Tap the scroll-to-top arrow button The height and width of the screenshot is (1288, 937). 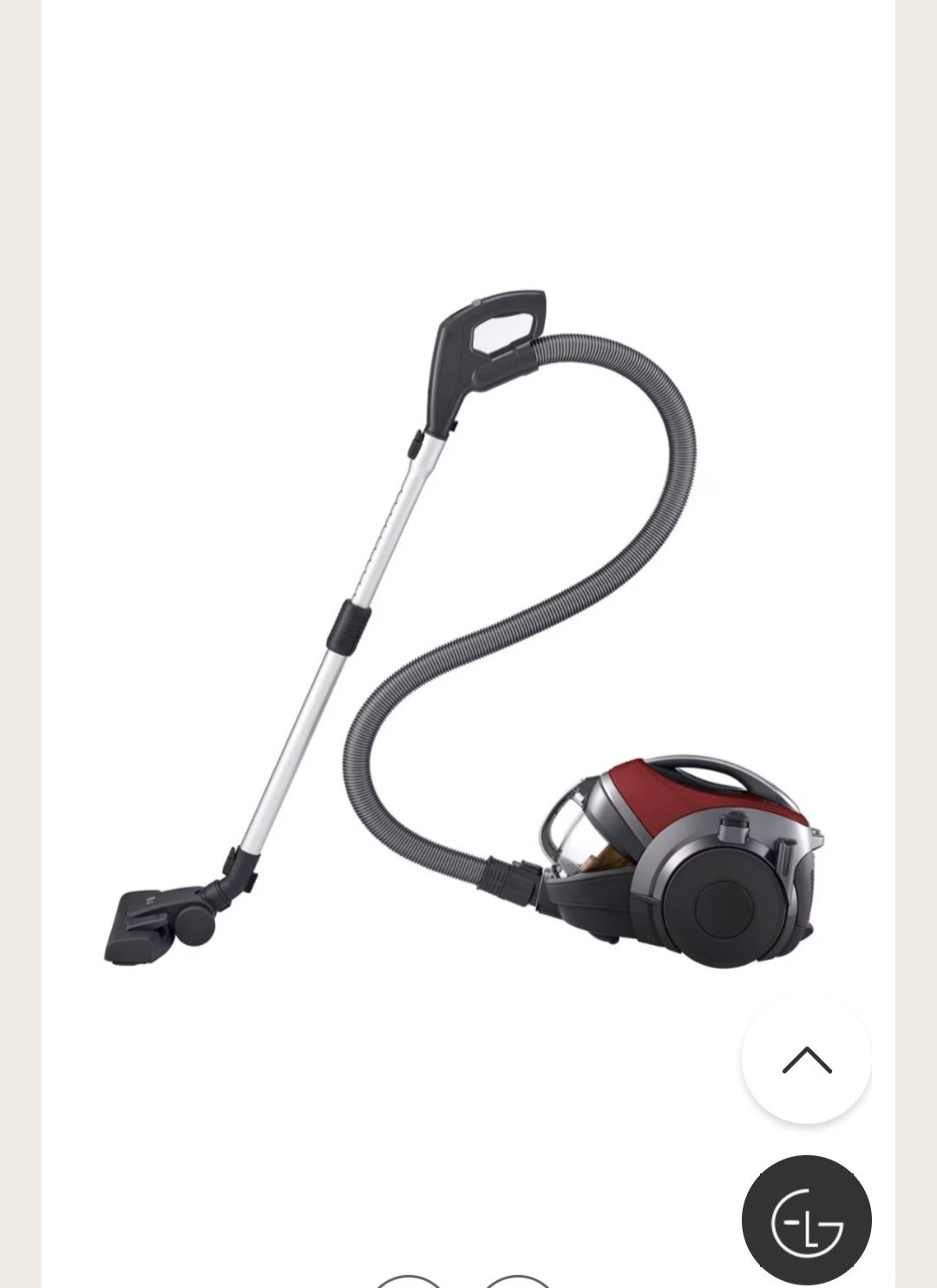(x=806, y=1059)
